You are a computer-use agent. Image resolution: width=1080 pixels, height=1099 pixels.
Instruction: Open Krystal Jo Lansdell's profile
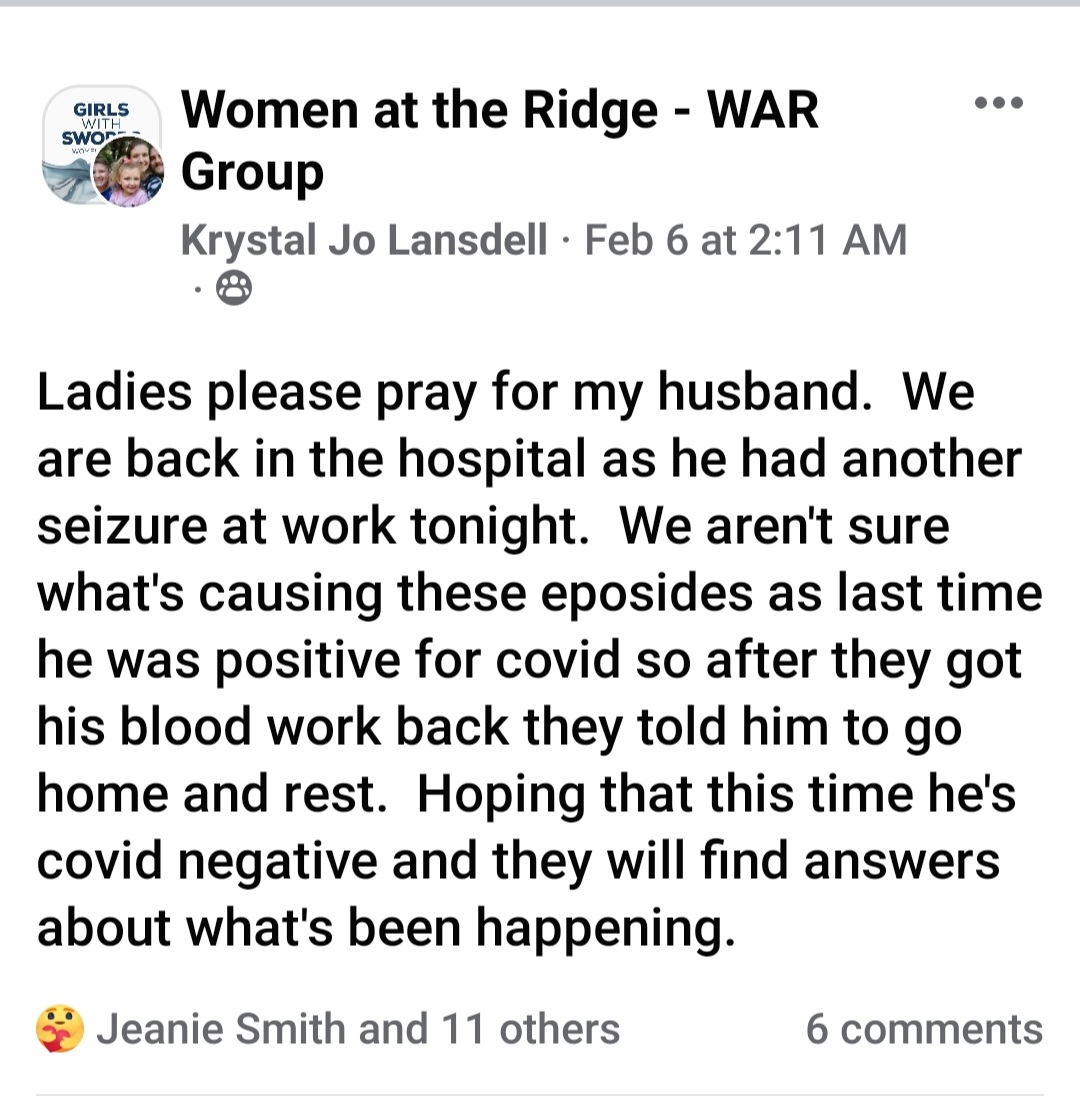click(x=364, y=241)
